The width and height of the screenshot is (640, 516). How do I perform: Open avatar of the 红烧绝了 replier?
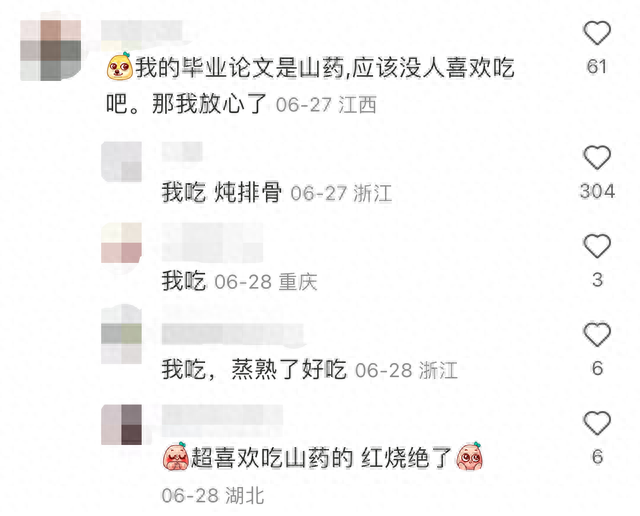(x=121, y=425)
